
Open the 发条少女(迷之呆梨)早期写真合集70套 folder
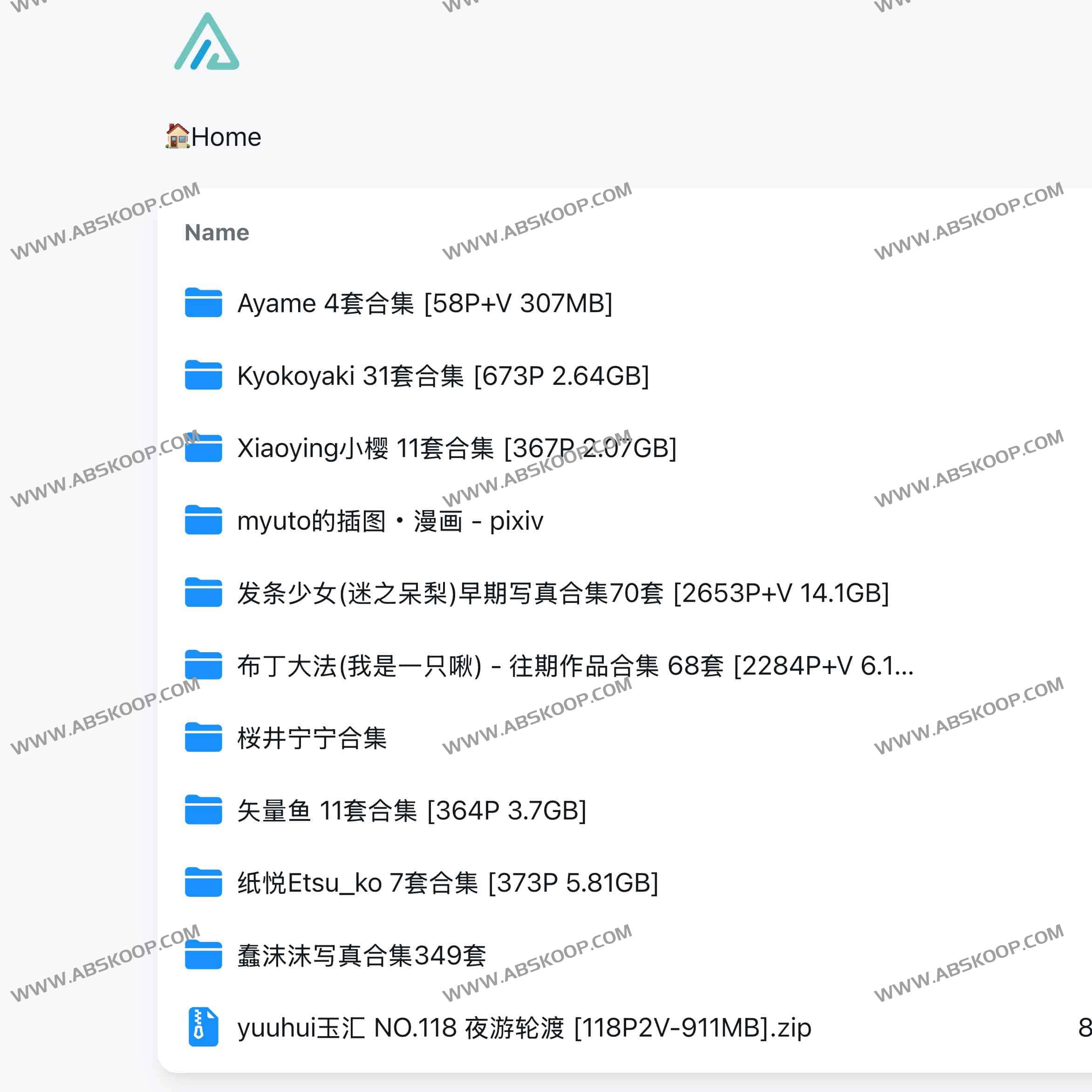click(x=562, y=593)
